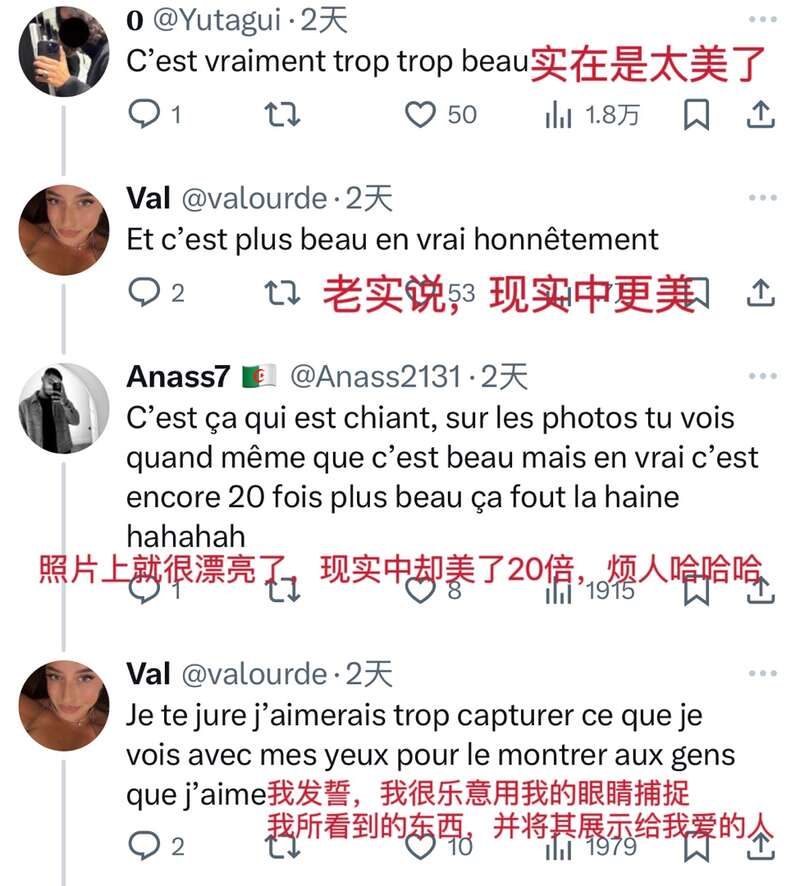Reply to Val's 'plus beau en vrai' tweet
Viewport: 800px width, 886px height.
point(145,292)
